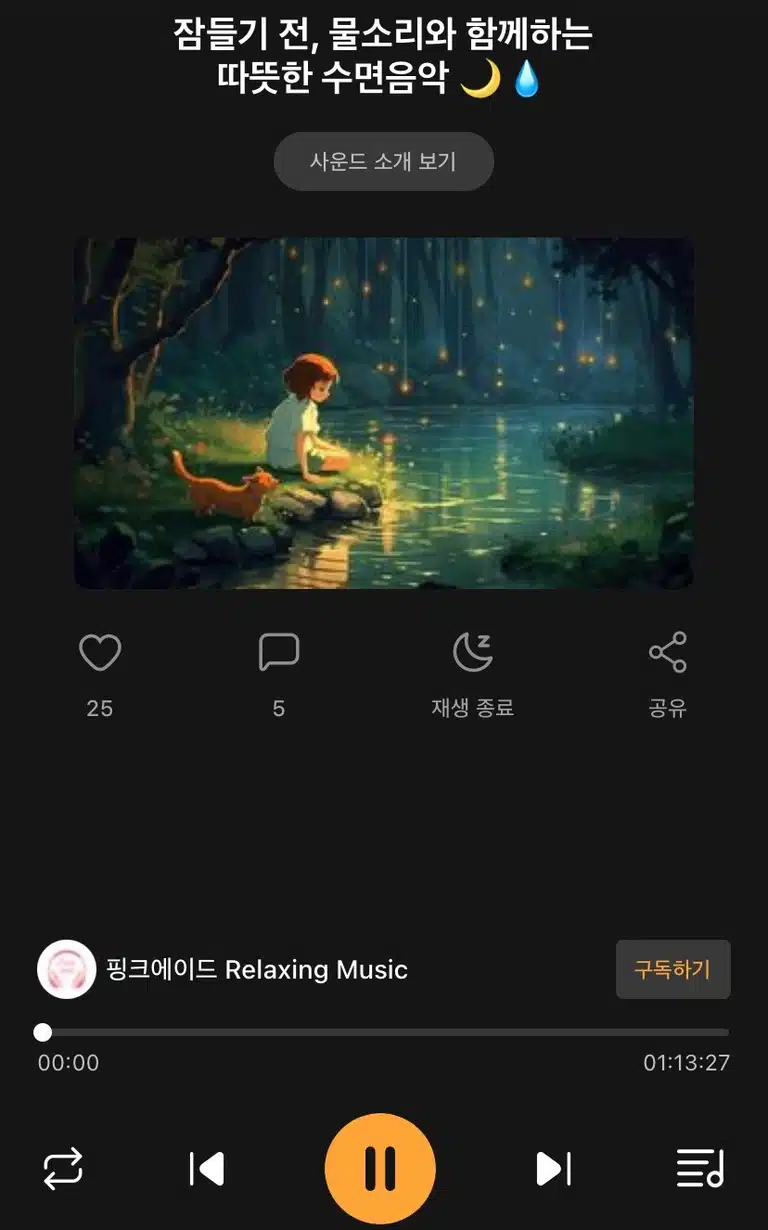This screenshot has height=1230, width=768.
Task: Tap the forest pond cover artwork
Action: point(384,413)
